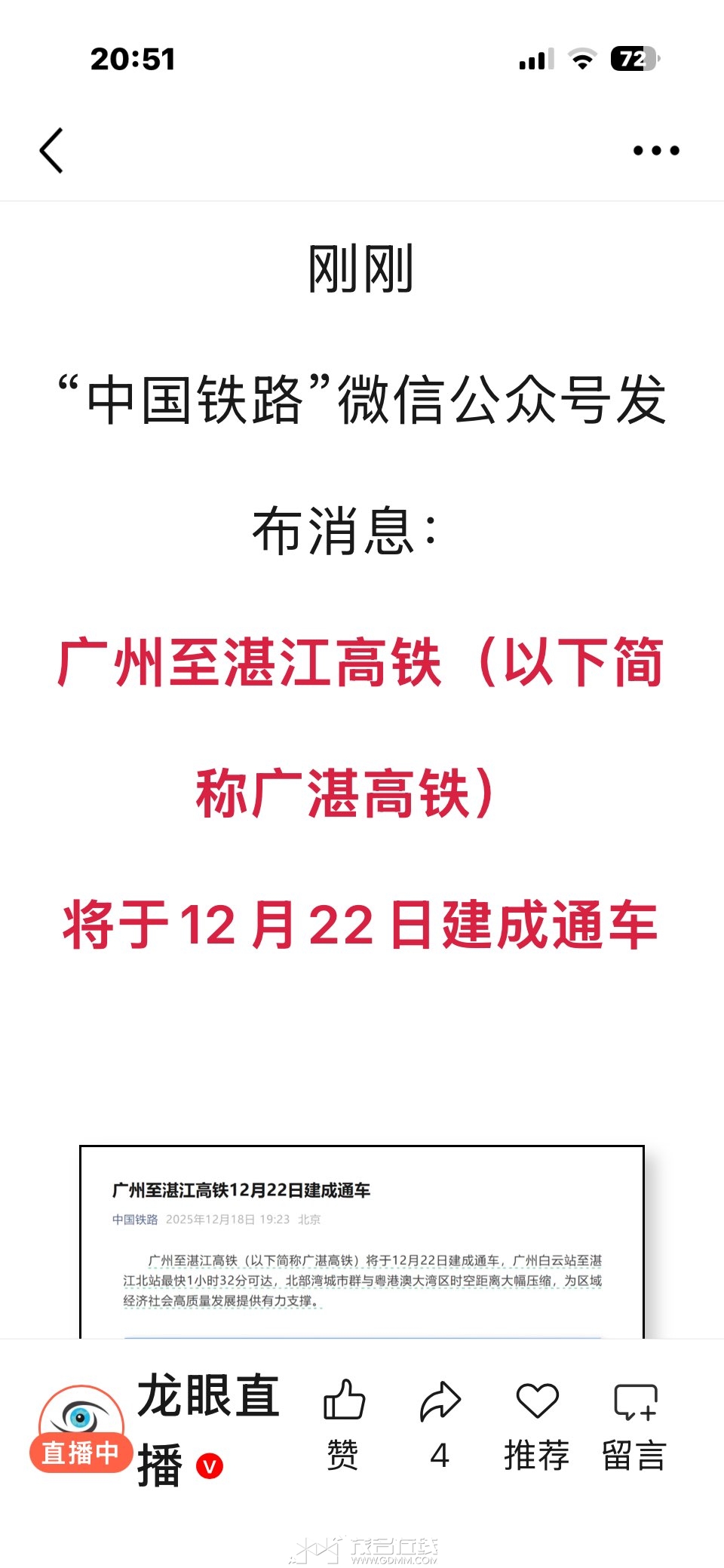This screenshot has height=1568, width=724.
Task: Share this article via the arrow icon
Action: point(440,1423)
